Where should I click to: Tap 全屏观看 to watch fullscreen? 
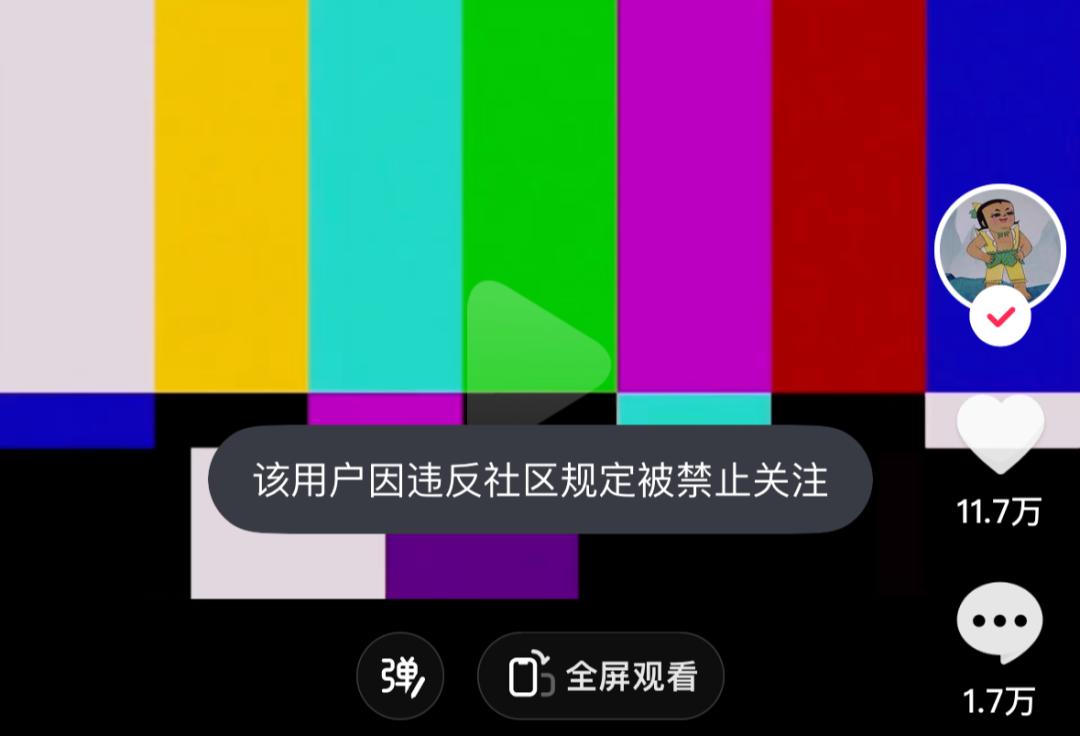click(x=601, y=677)
